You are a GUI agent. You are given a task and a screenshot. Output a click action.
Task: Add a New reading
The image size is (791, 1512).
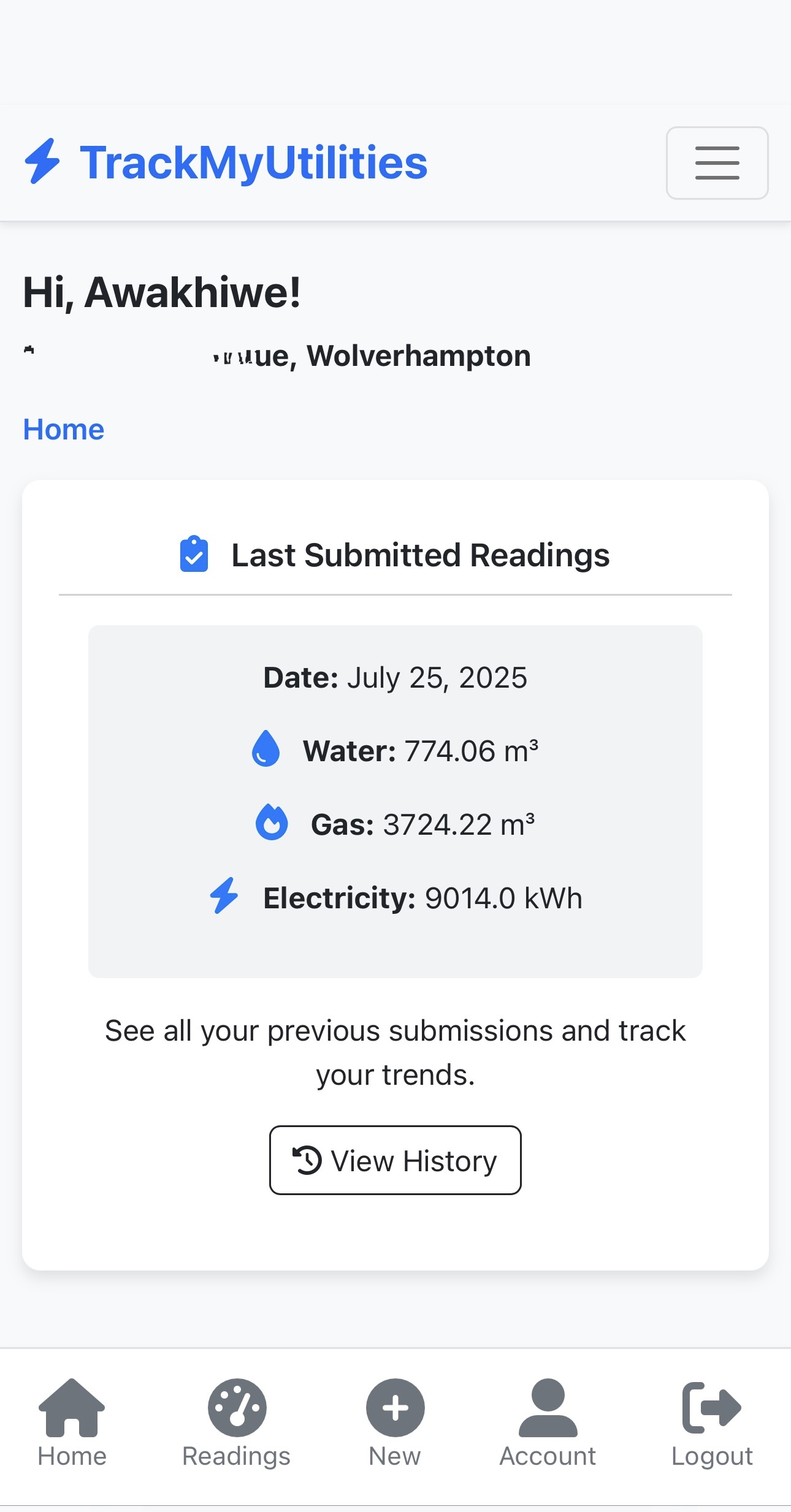tap(395, 1423)
